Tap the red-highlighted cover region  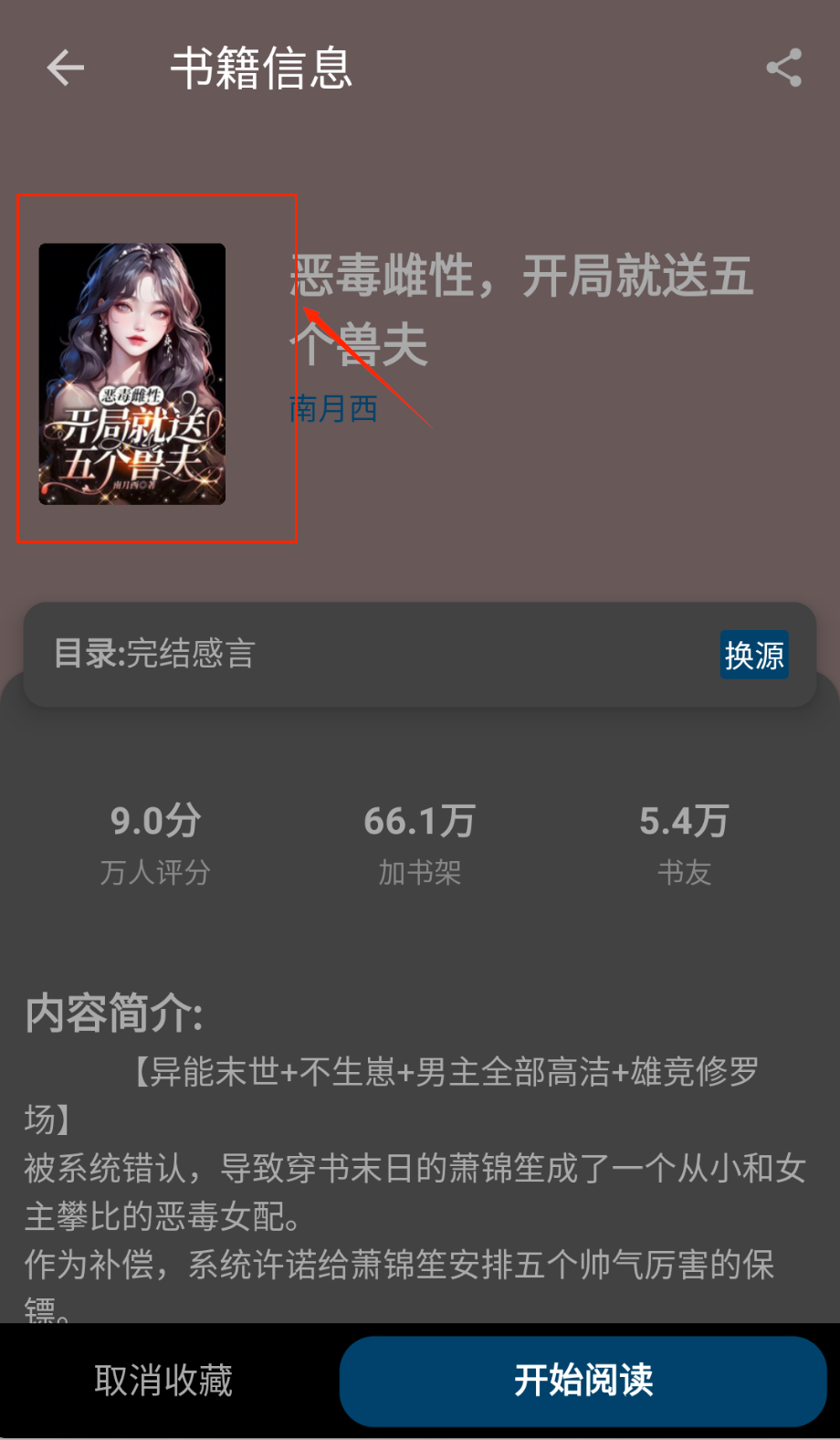point(156,369)
